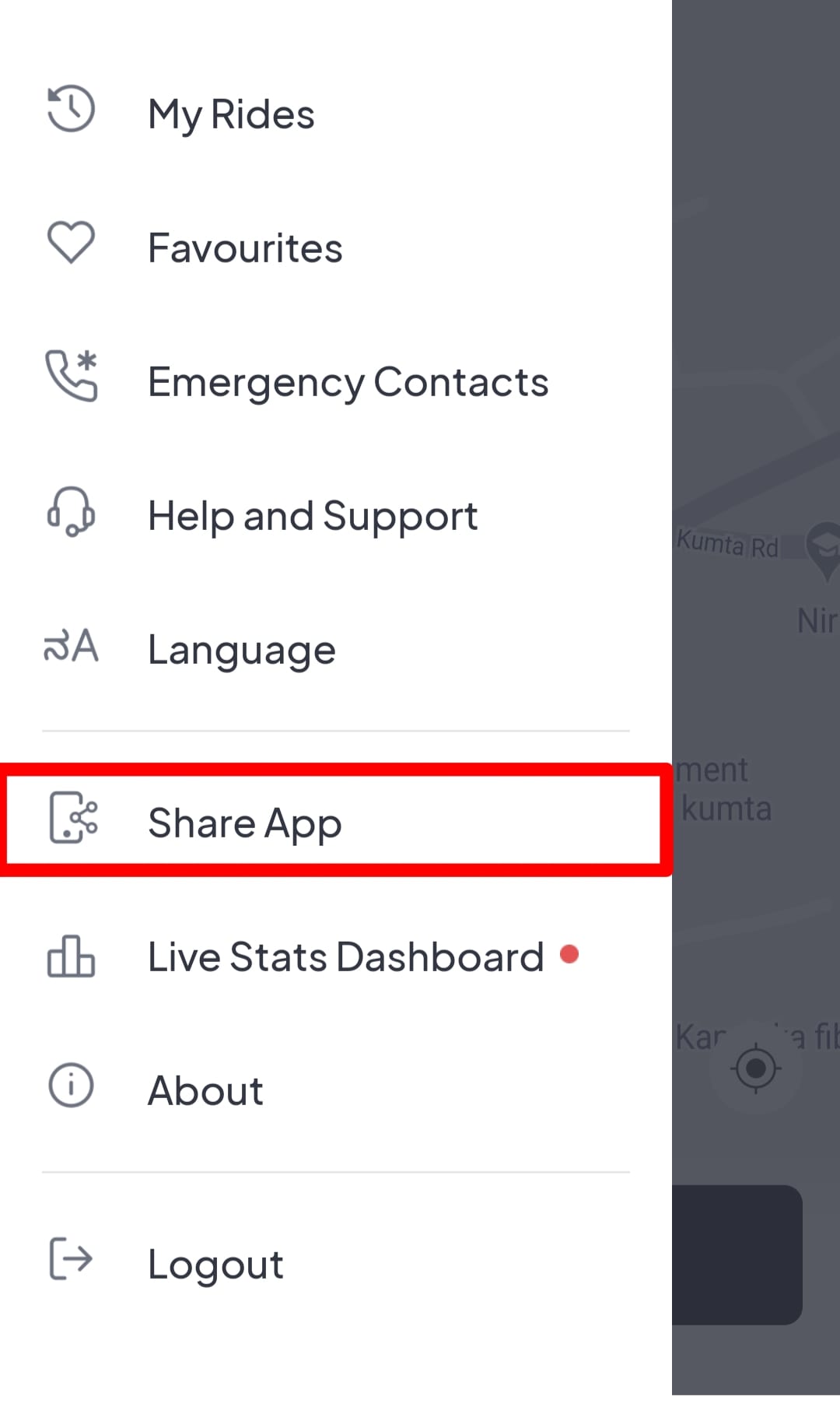Tap the current location button on map
This screenshot has width=840, height=1407.
tap(755, 1068)
